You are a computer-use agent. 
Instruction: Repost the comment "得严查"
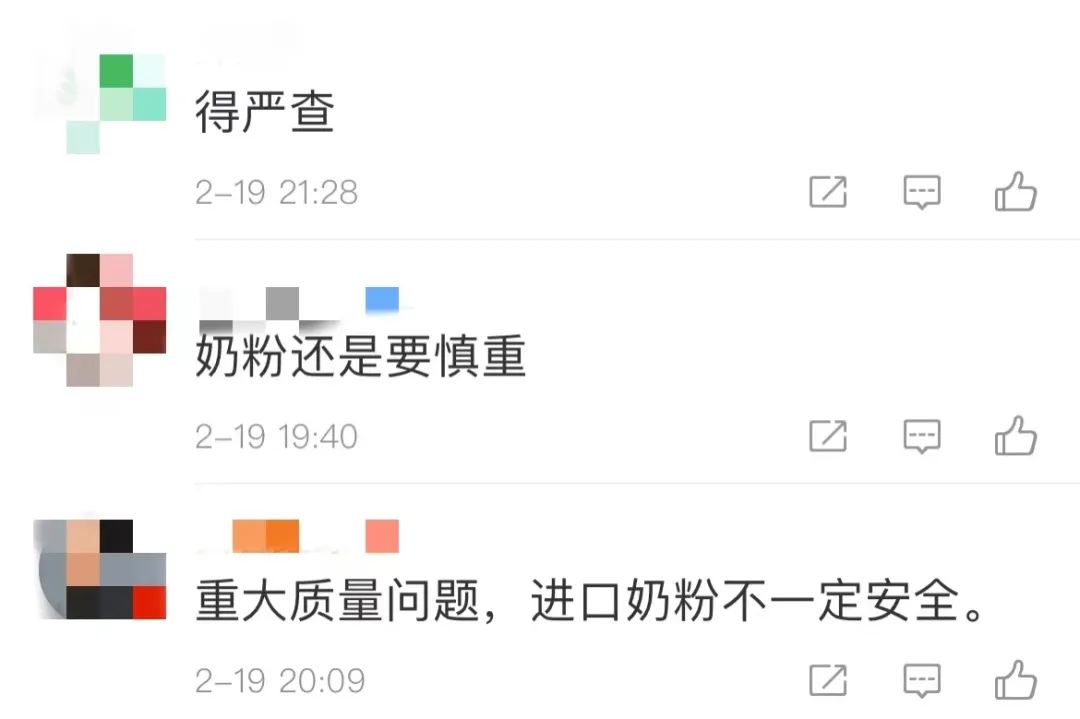click(828, 192)
